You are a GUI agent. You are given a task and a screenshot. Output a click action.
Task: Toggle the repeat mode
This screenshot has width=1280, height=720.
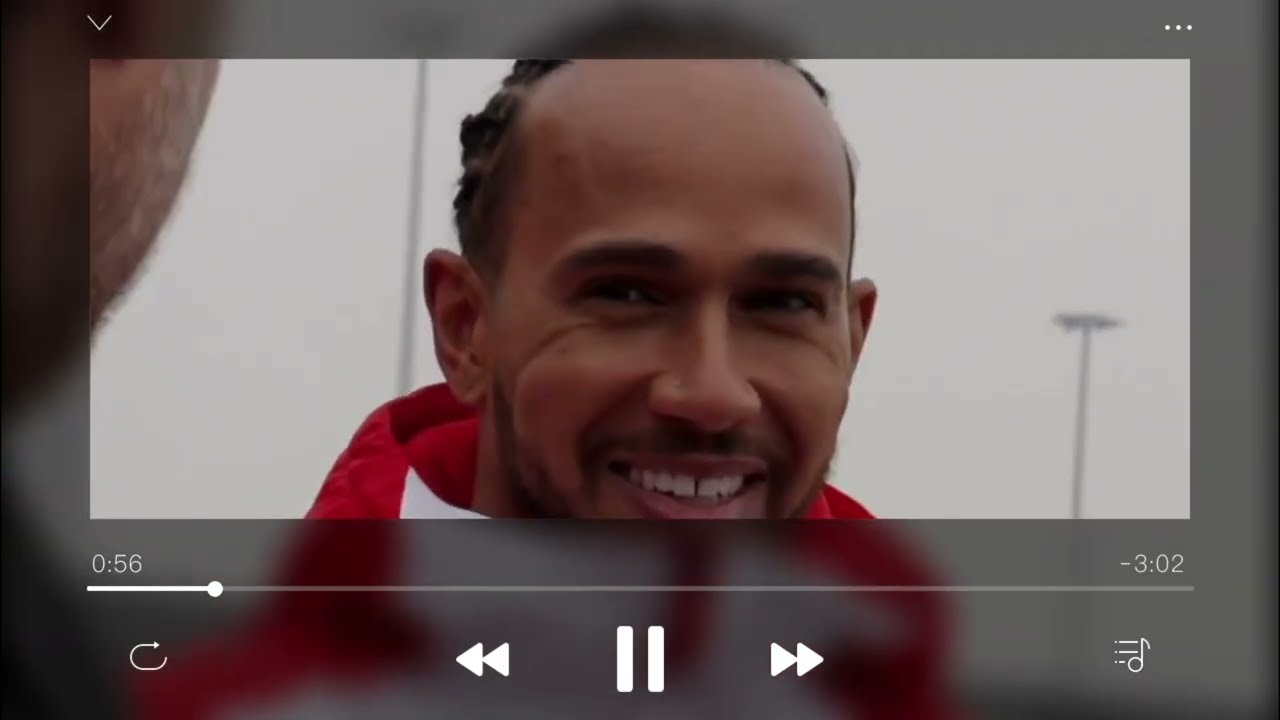tap(148, 657)
